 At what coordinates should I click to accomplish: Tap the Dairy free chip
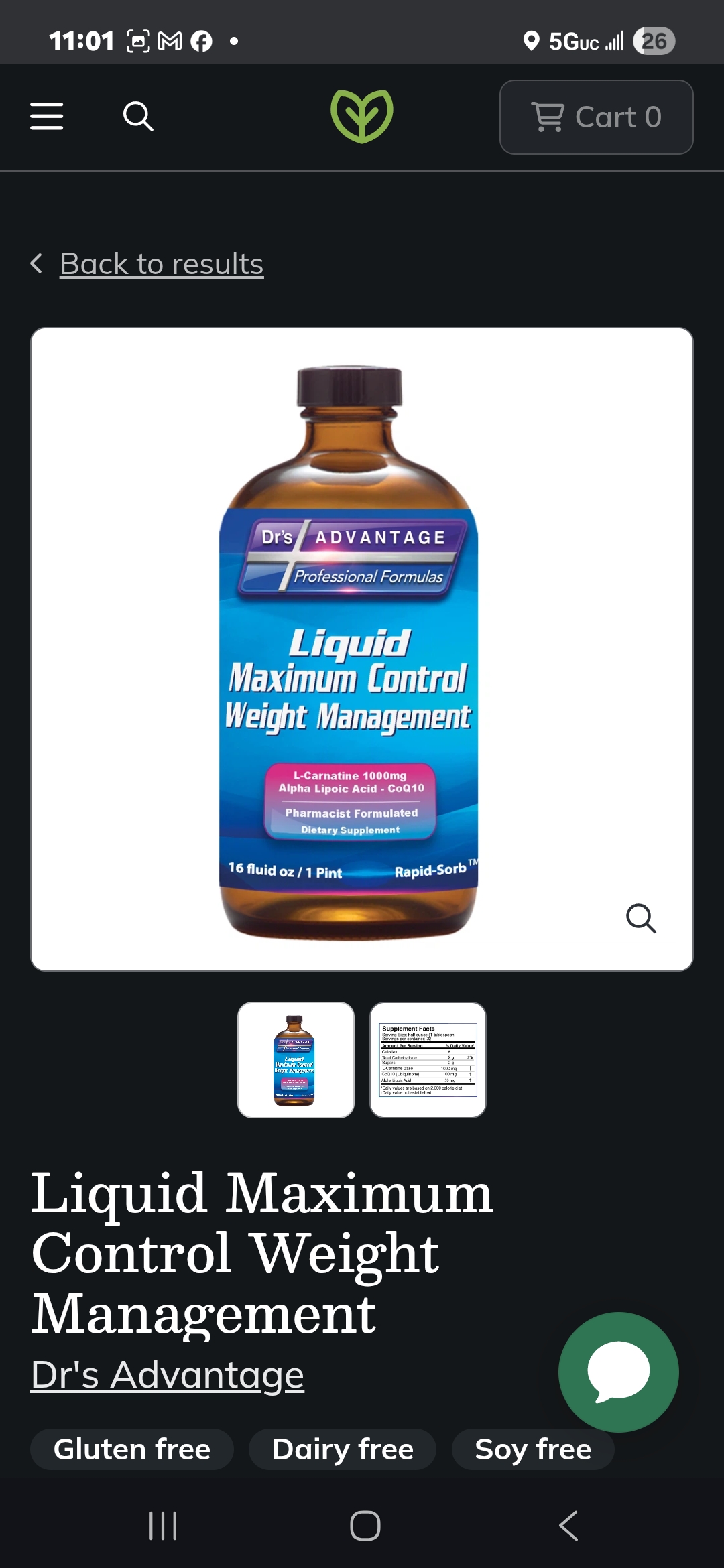343,1449
